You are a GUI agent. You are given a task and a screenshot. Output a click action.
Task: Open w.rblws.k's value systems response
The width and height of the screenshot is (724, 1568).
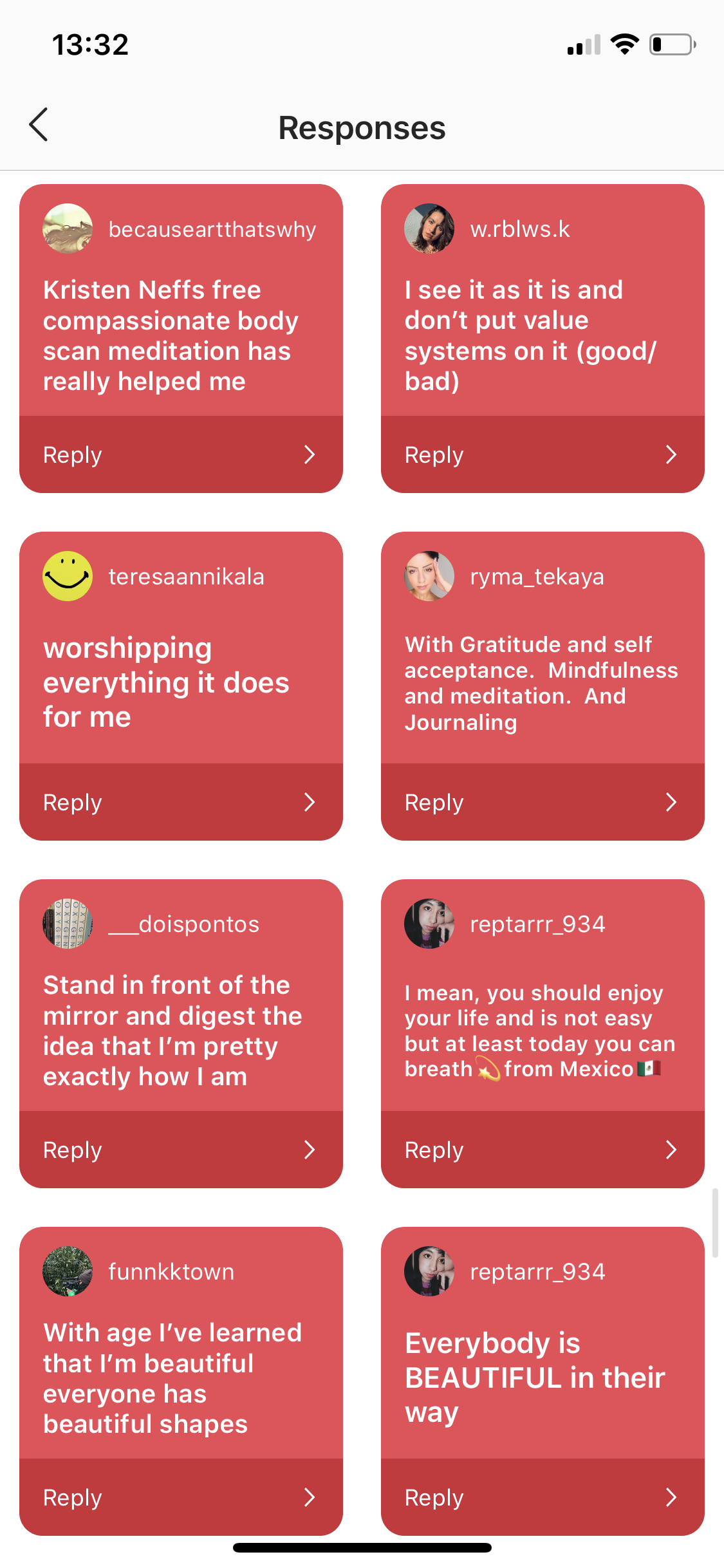click(531, 335)
